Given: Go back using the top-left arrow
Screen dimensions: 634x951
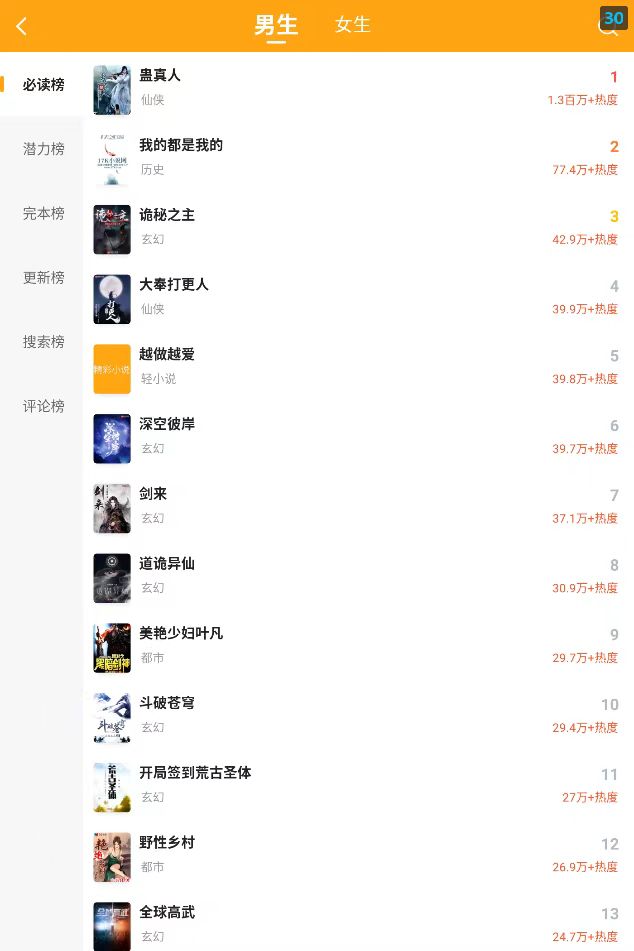Looking at the screenshot, I should point(22,27).
